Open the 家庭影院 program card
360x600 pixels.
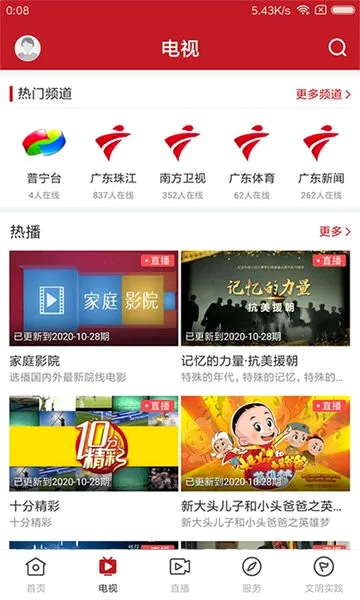pyautogui.click(x=94, y=317)
